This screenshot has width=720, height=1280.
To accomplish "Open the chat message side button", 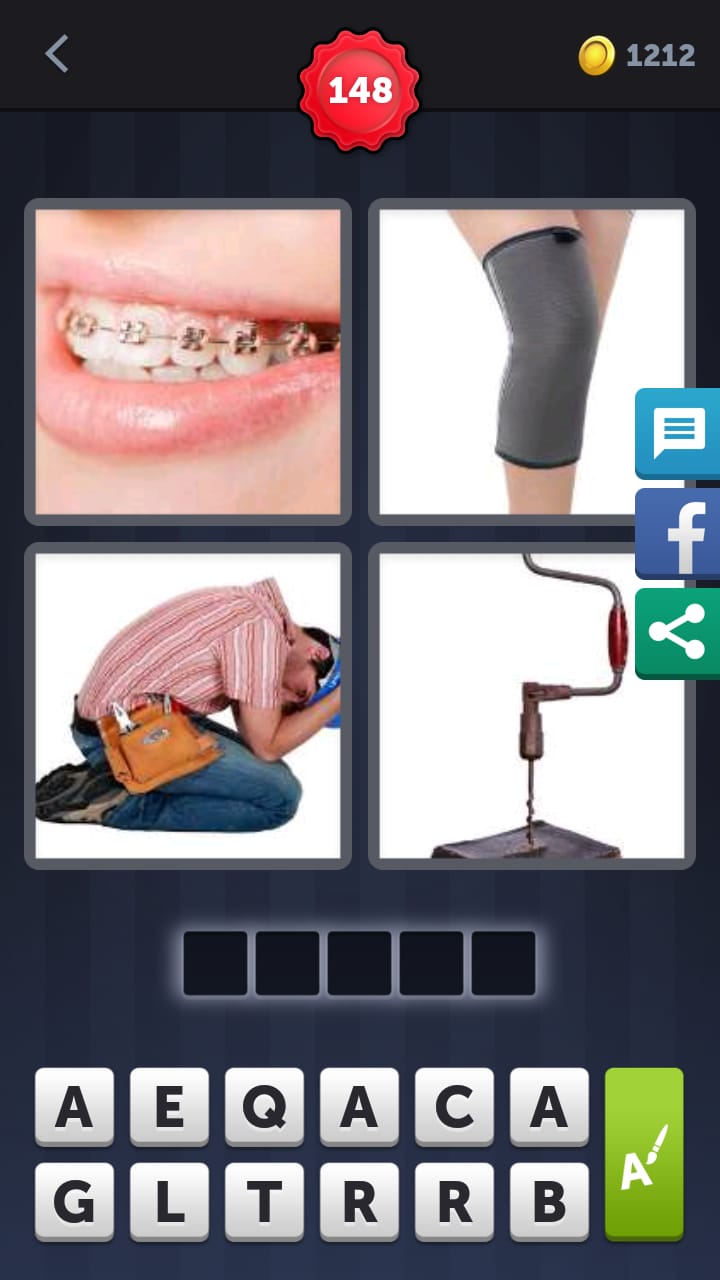I will click(678, 434).
